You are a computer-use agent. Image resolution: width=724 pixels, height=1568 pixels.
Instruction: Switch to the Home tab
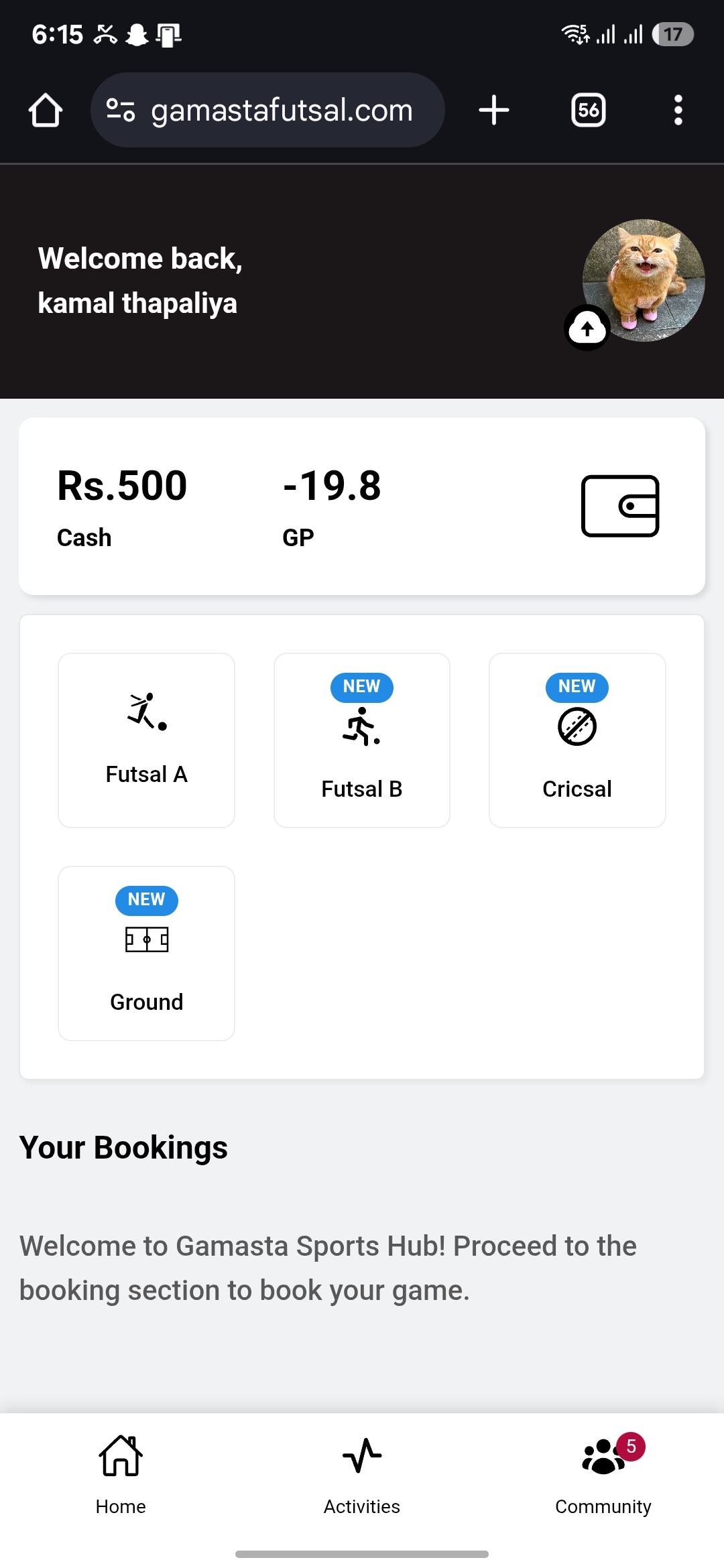(121, 1476)
